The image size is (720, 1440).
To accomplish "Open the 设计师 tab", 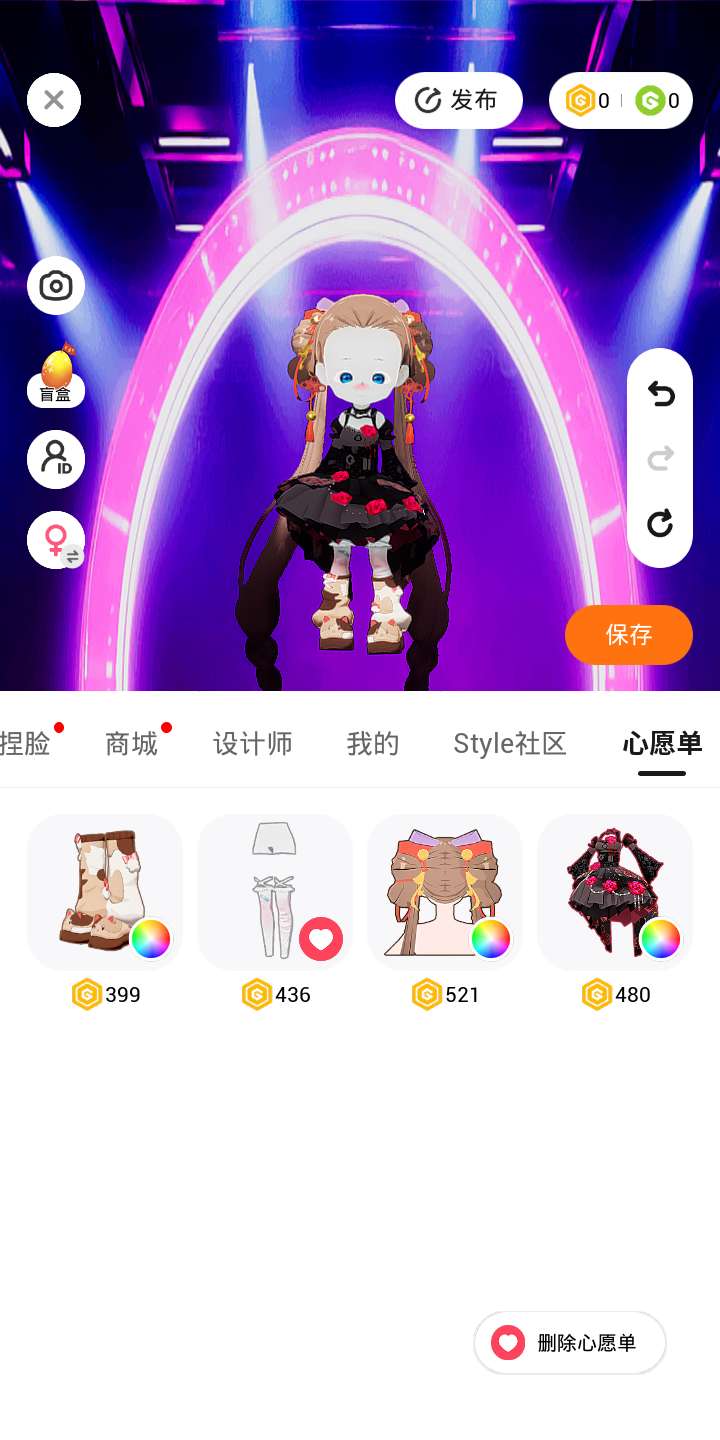I will pos(253,744).
